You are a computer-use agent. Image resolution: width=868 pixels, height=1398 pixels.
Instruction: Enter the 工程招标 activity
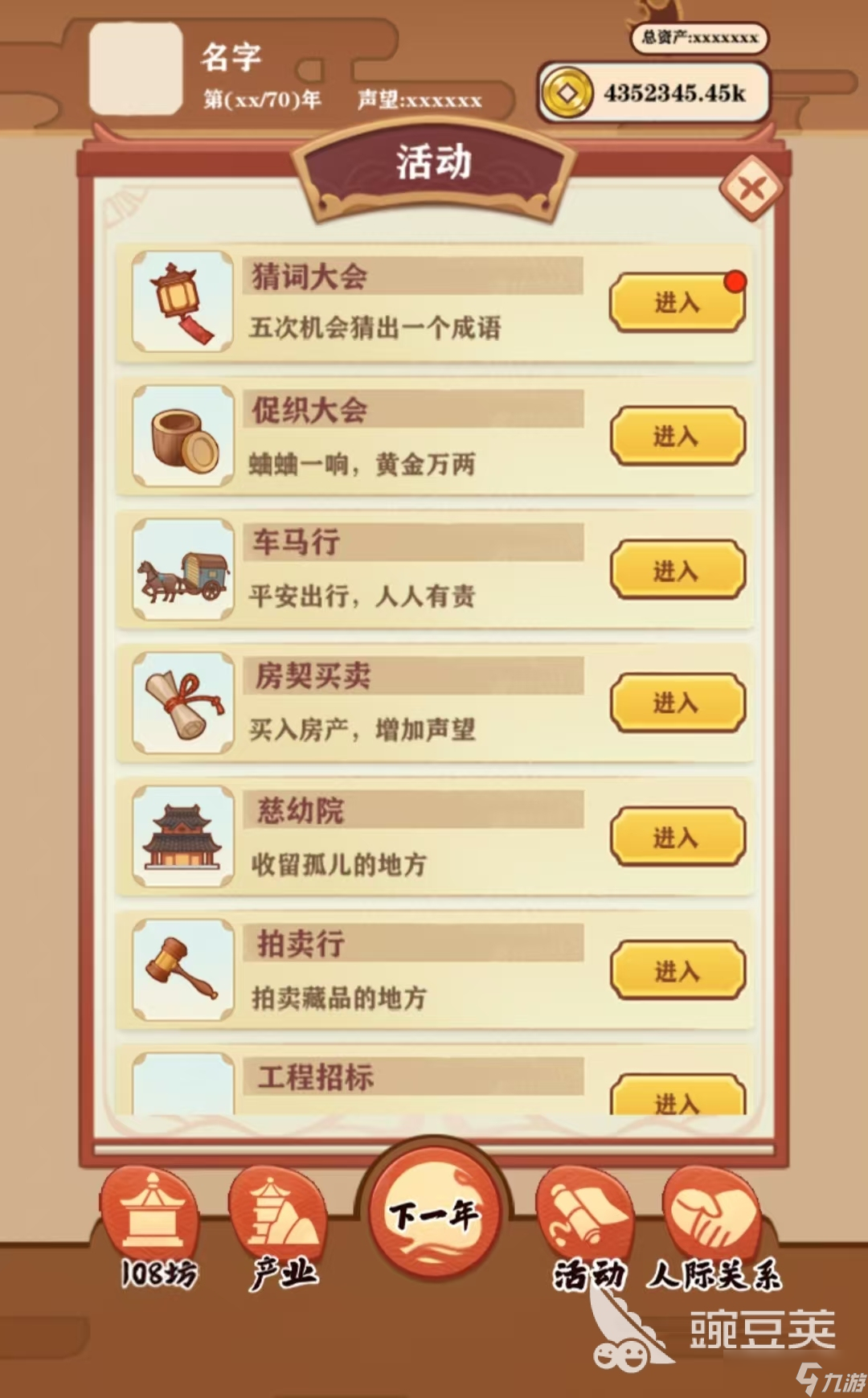[x=677, y=1098]
